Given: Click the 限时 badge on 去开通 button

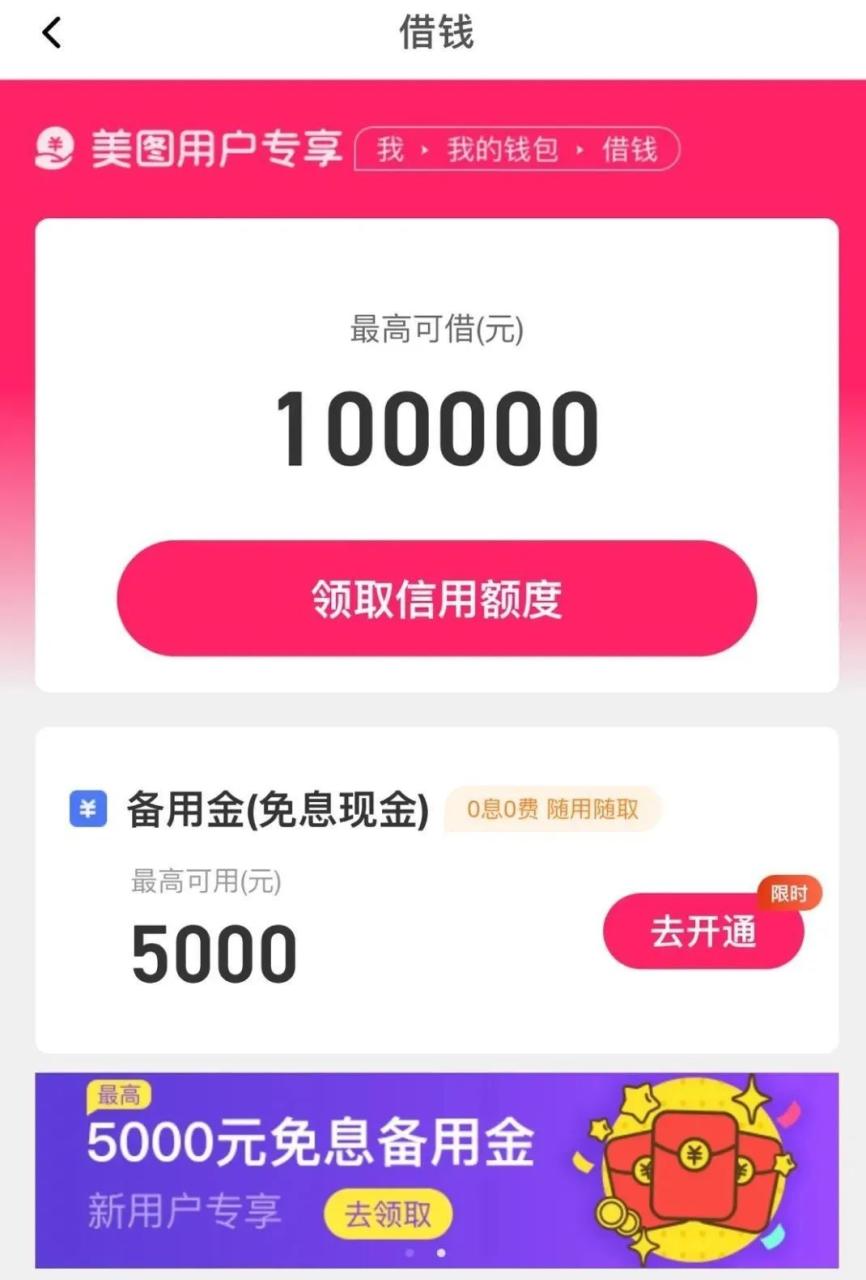Looking at the screenshot, I should tap(789, 895).
